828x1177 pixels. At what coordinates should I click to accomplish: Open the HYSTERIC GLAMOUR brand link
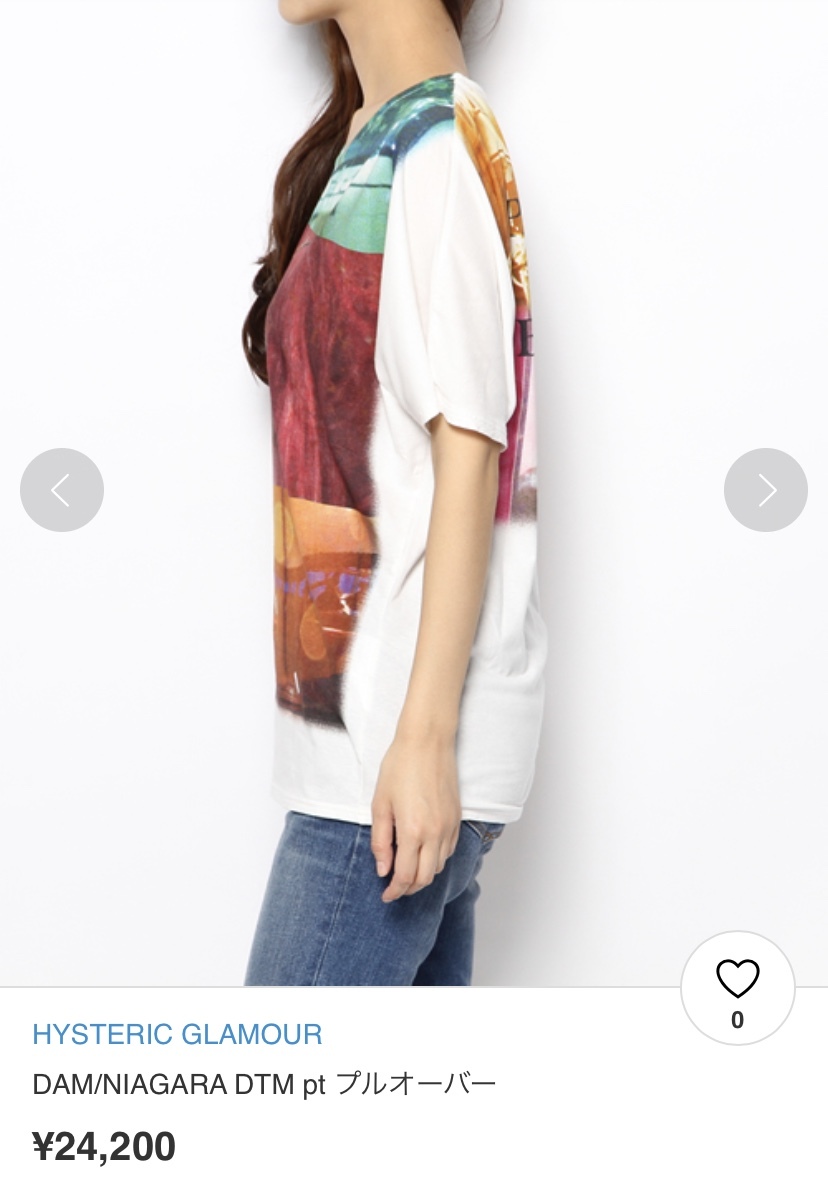177,1034
